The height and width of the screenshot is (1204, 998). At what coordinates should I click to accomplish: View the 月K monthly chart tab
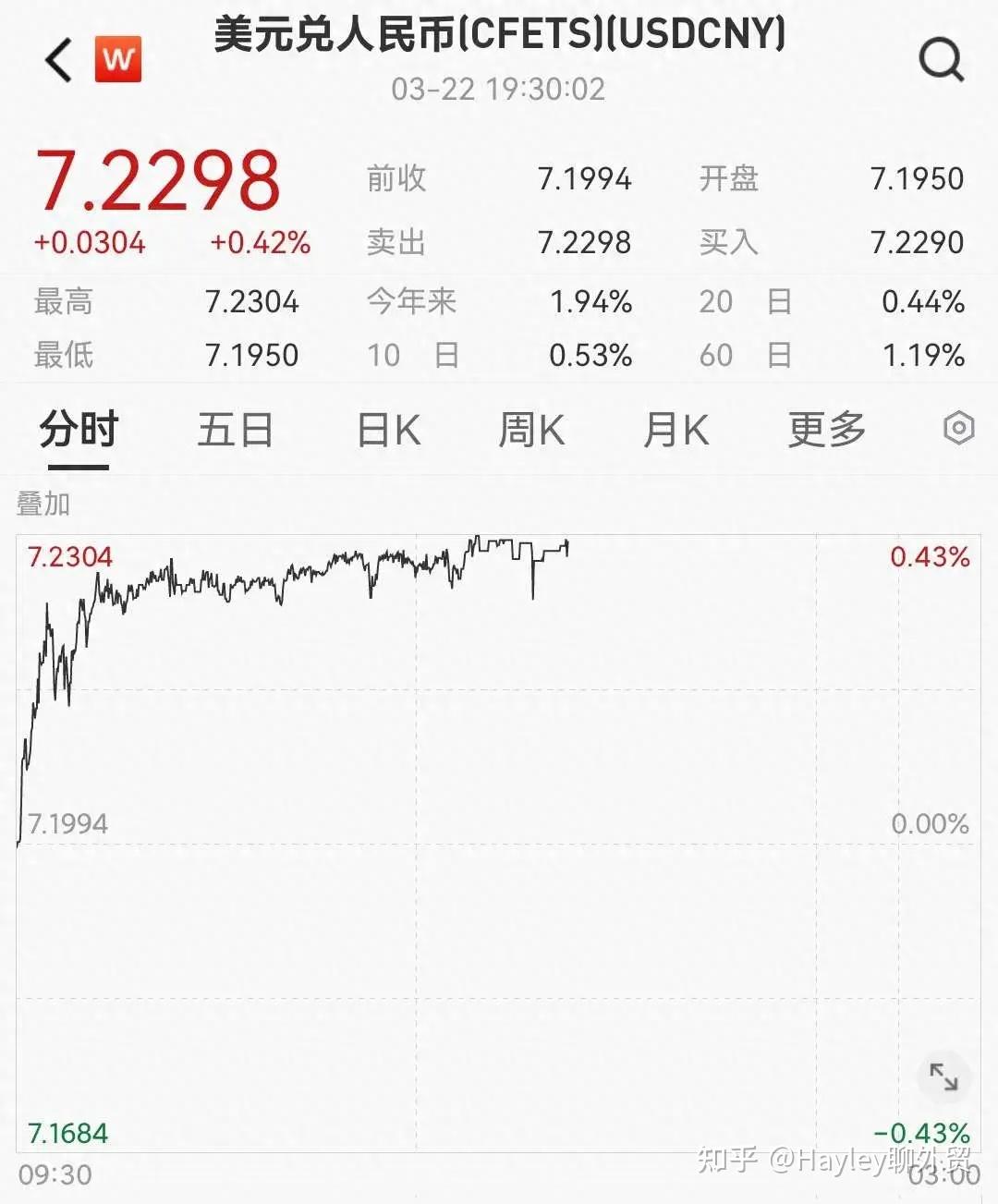click(x=675, y=427)
